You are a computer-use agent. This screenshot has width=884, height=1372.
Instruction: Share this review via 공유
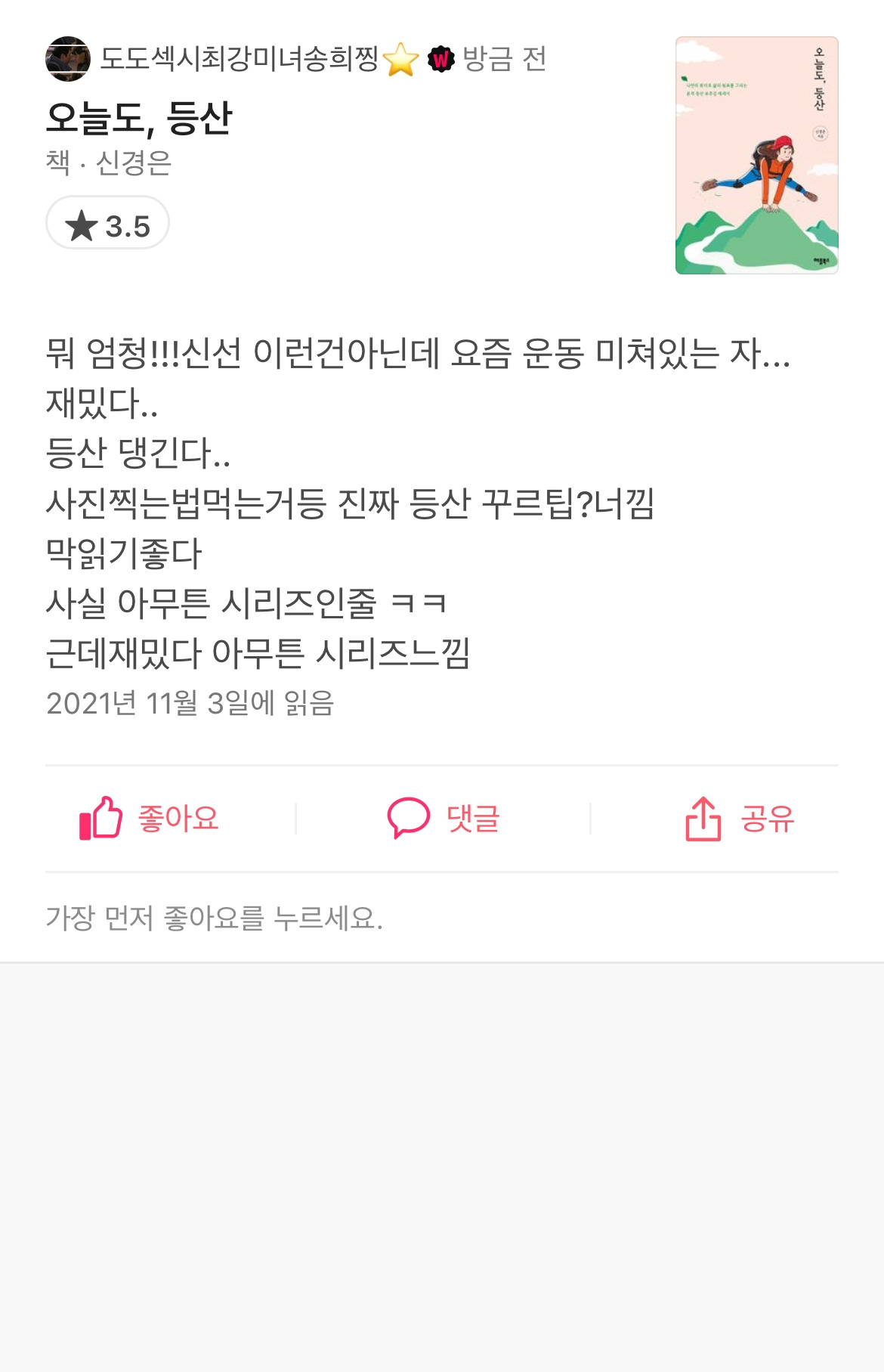[740, 819]
